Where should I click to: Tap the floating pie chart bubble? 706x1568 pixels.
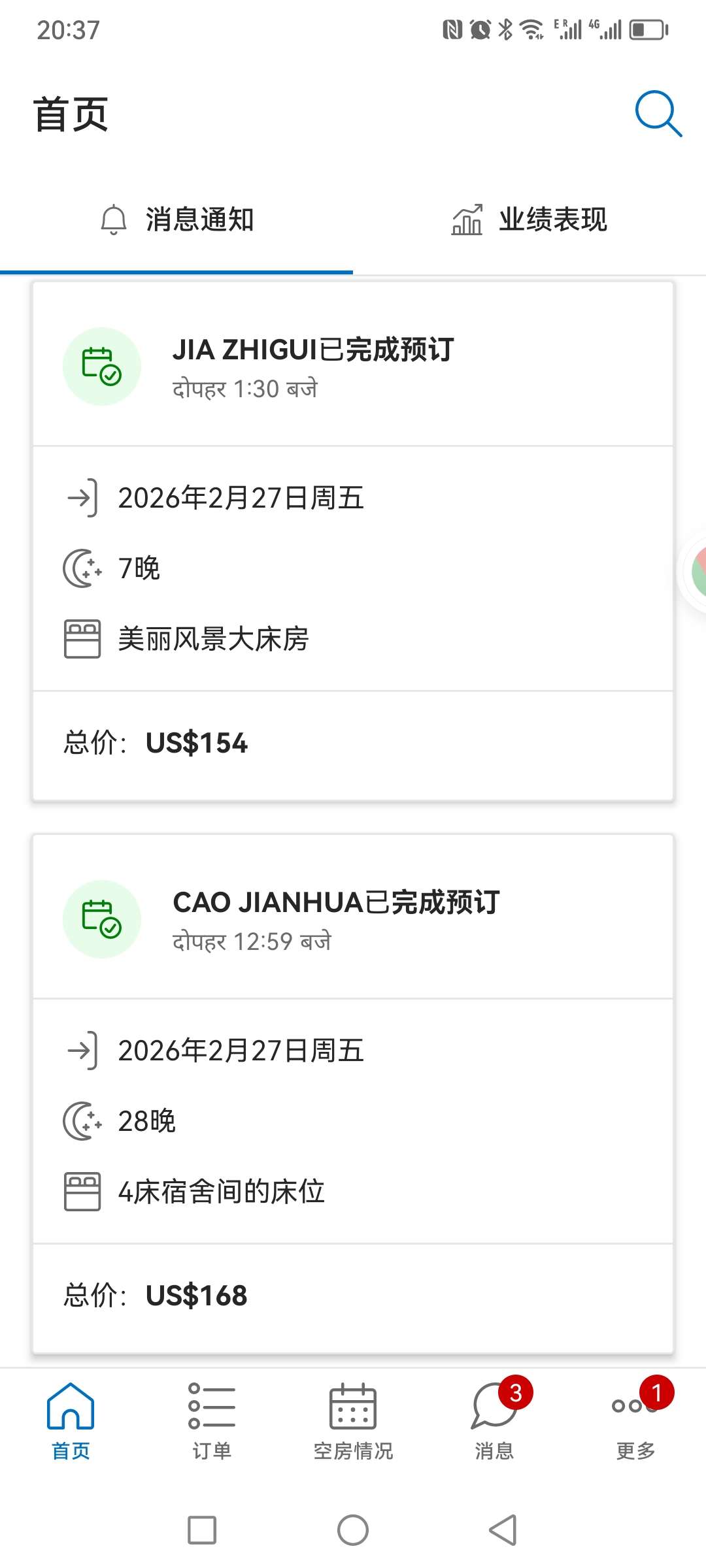coord(696,572)
